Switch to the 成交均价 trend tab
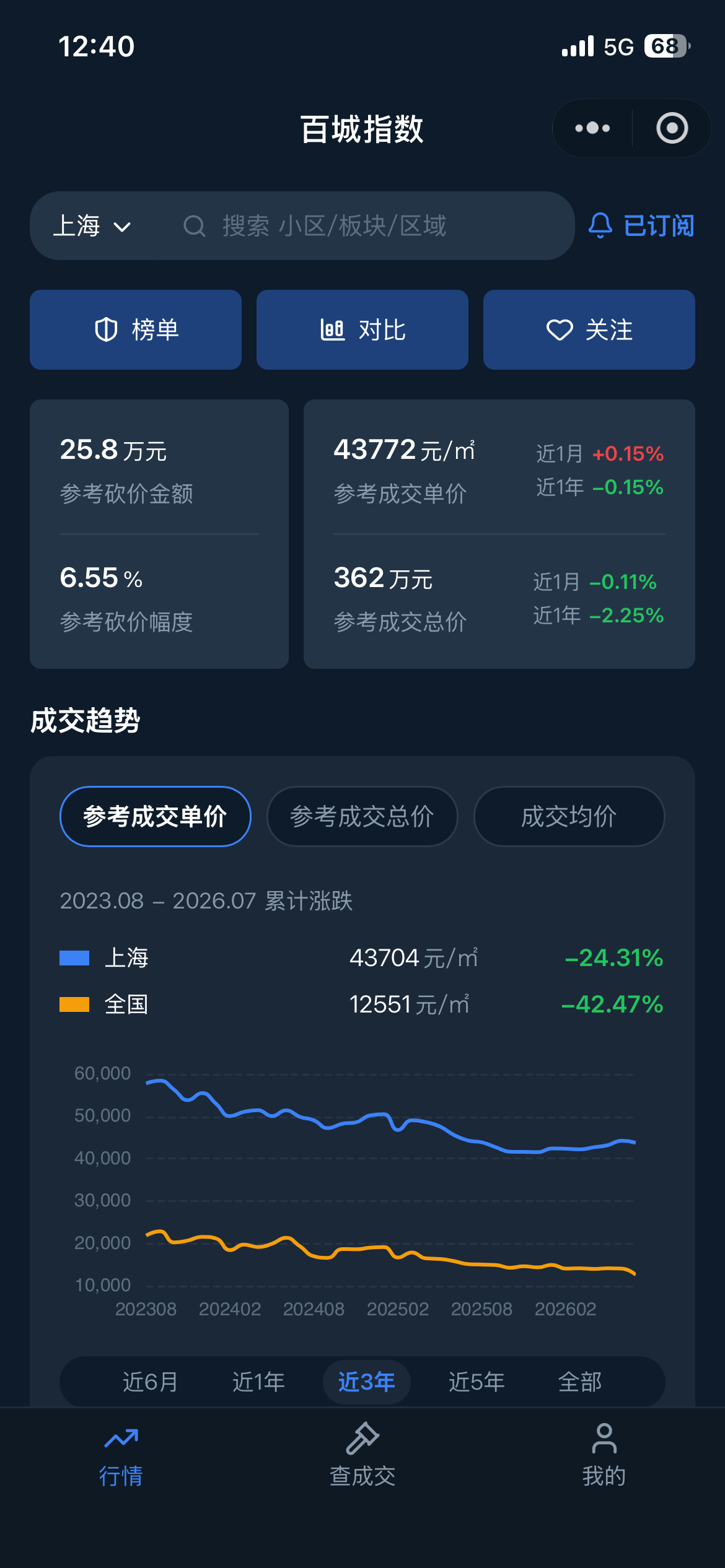Screen dimensions: 725x1568 click(x=569, y=816)
